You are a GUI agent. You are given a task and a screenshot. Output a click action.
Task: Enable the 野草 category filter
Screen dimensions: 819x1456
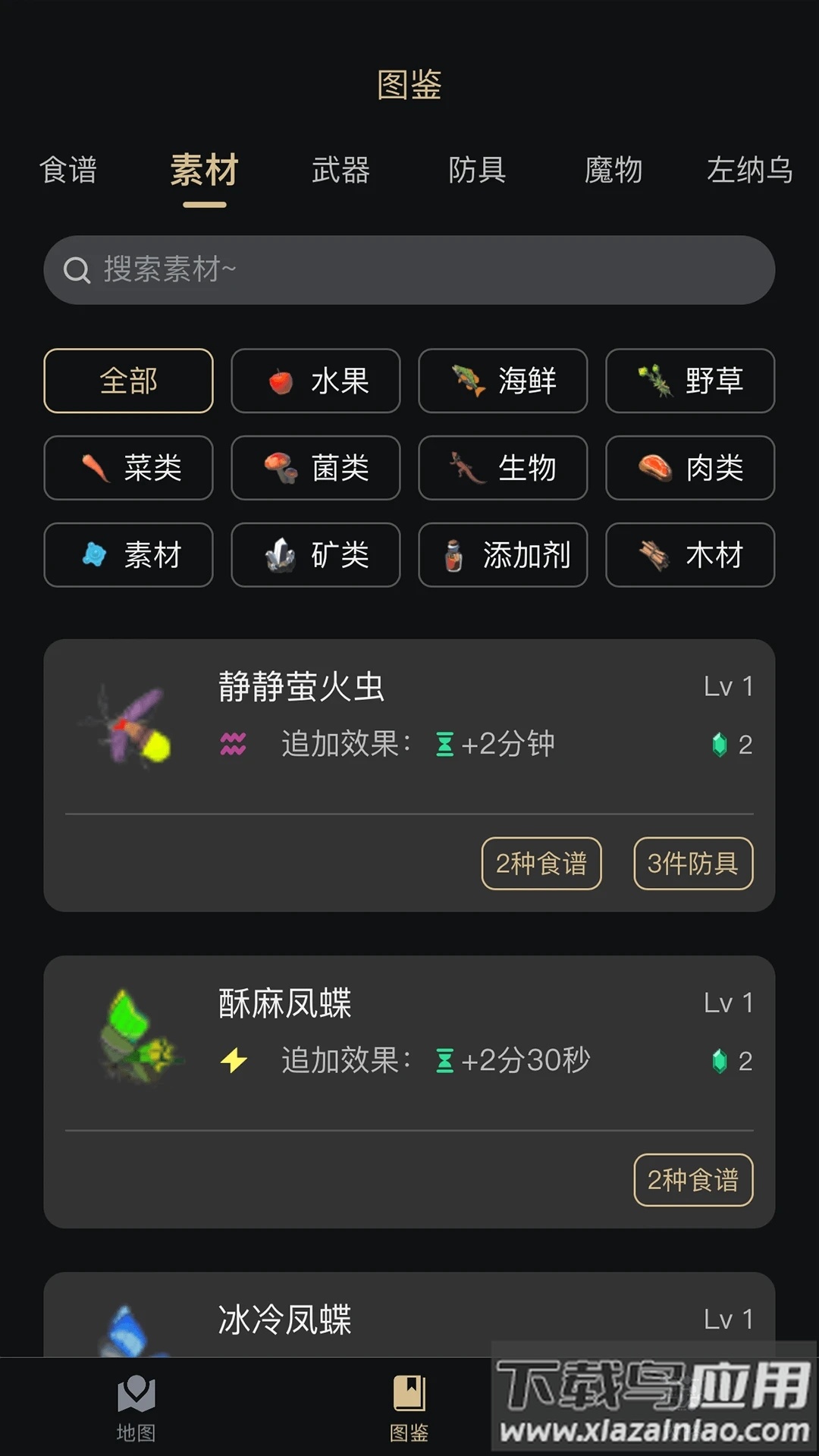(x=690, y=381)
